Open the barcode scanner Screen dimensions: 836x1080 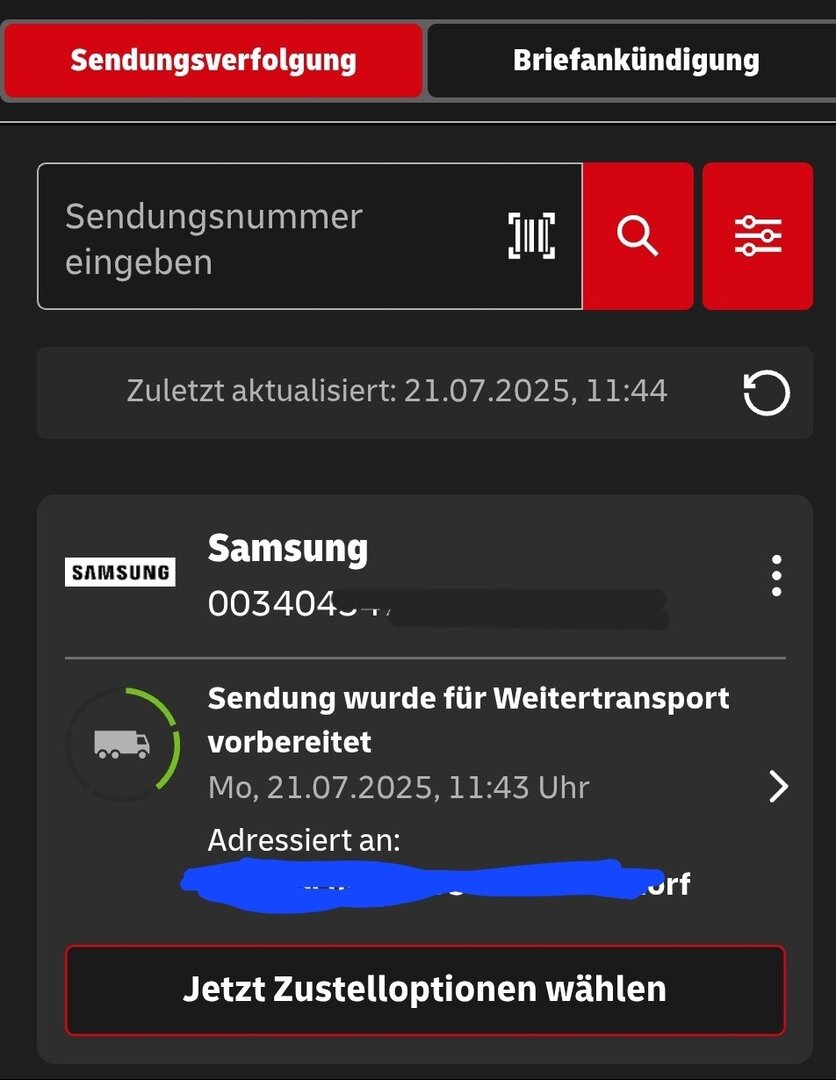click(532, 237)
